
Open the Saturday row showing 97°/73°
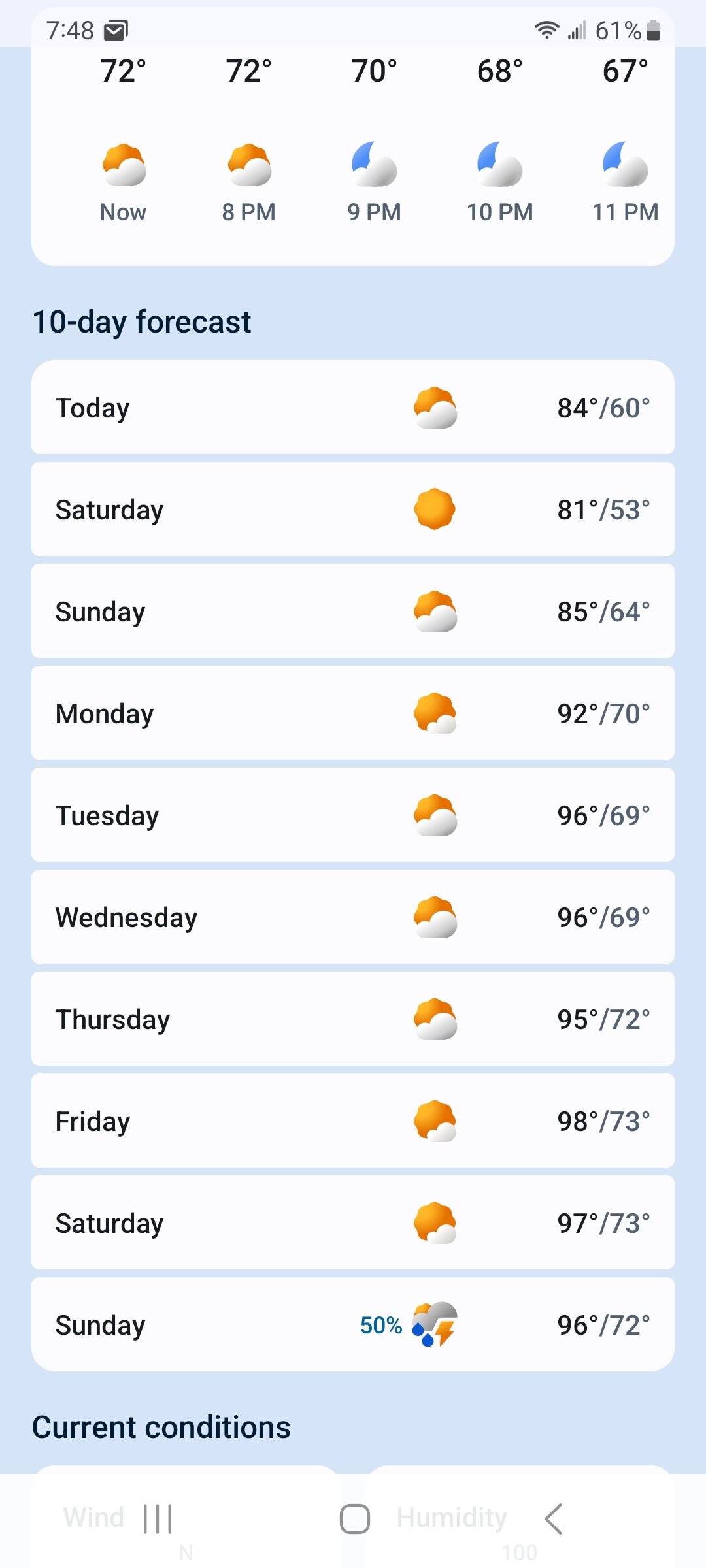tap(353, 1222)
